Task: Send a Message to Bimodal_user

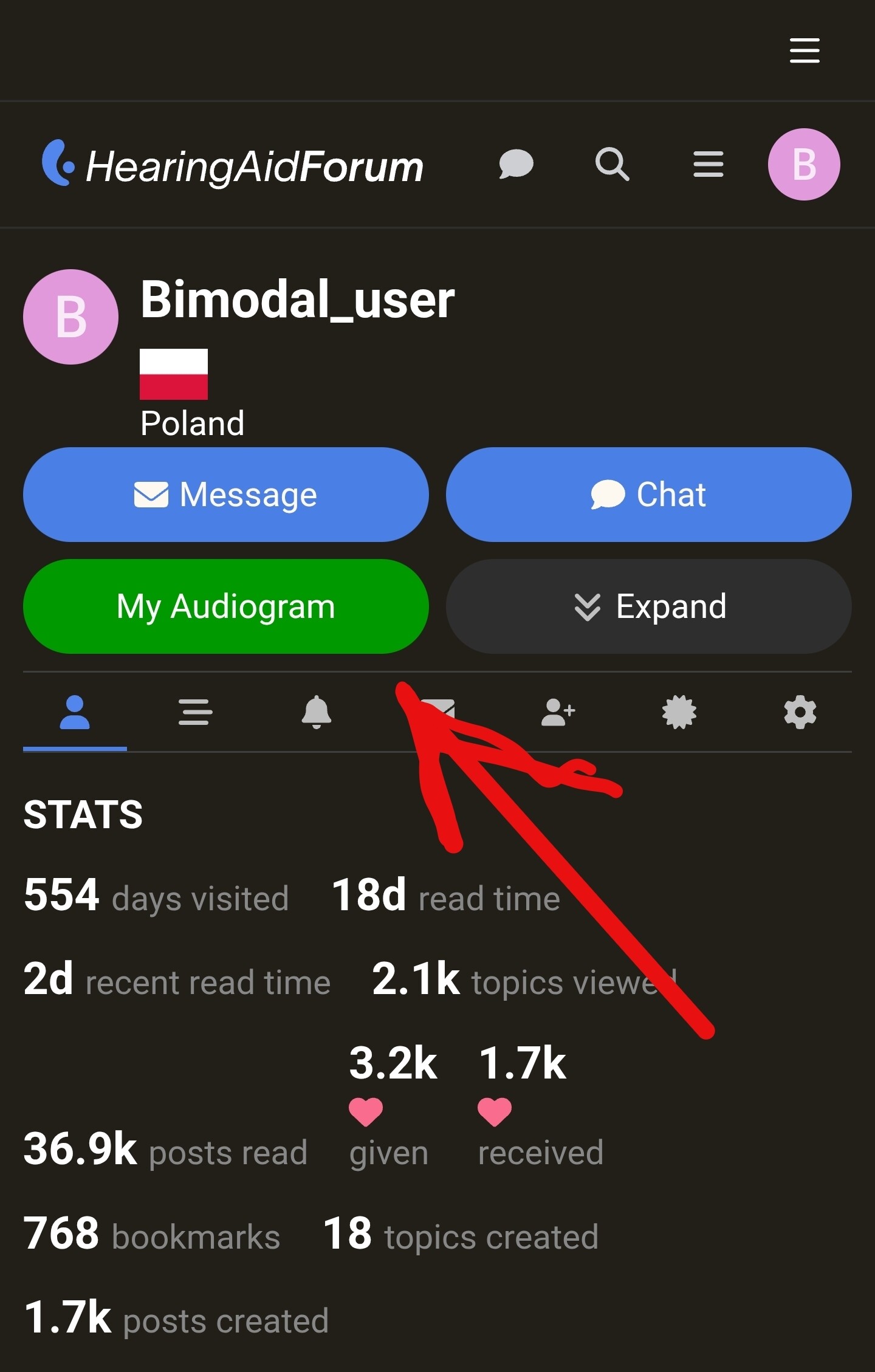Action: [226, 495]
